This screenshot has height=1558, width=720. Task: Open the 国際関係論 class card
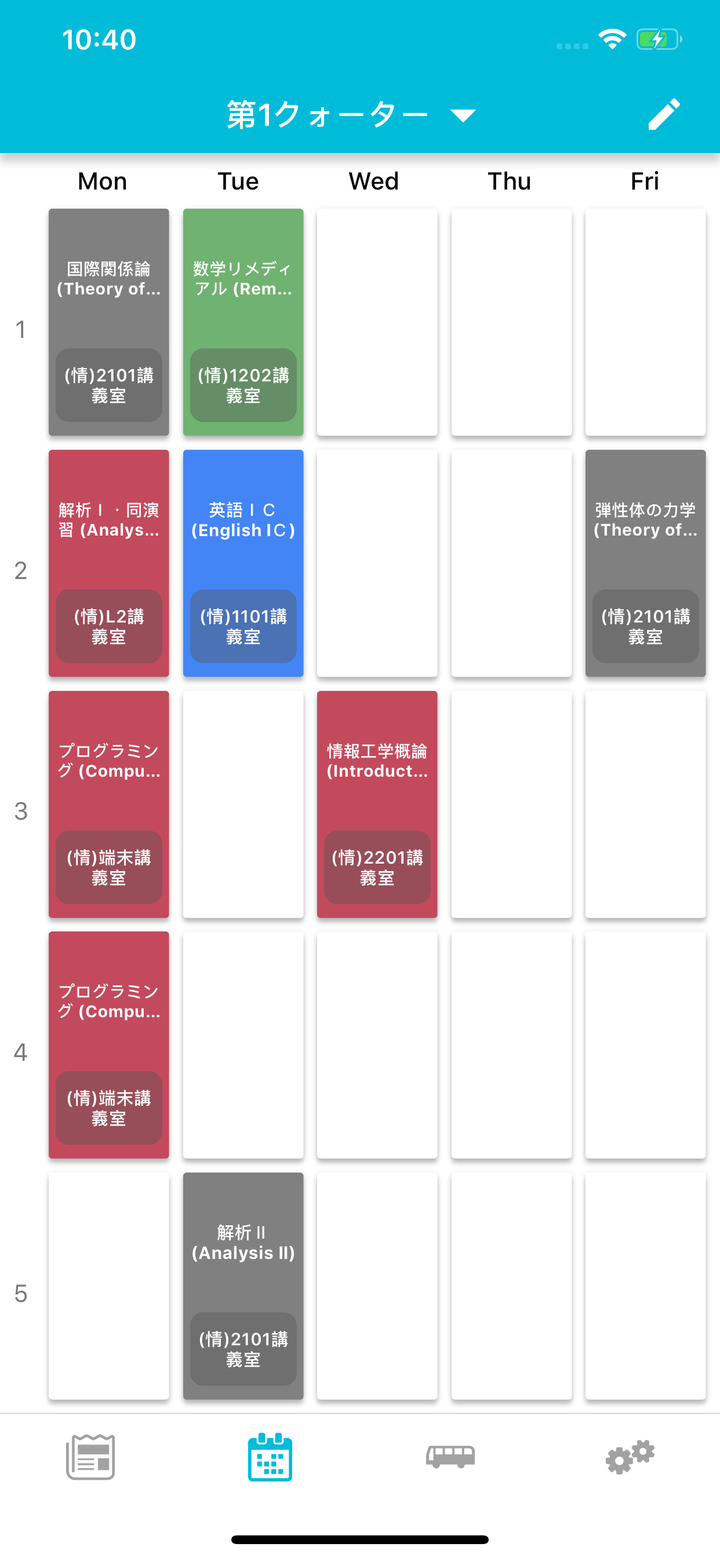(x=109, y=322)
